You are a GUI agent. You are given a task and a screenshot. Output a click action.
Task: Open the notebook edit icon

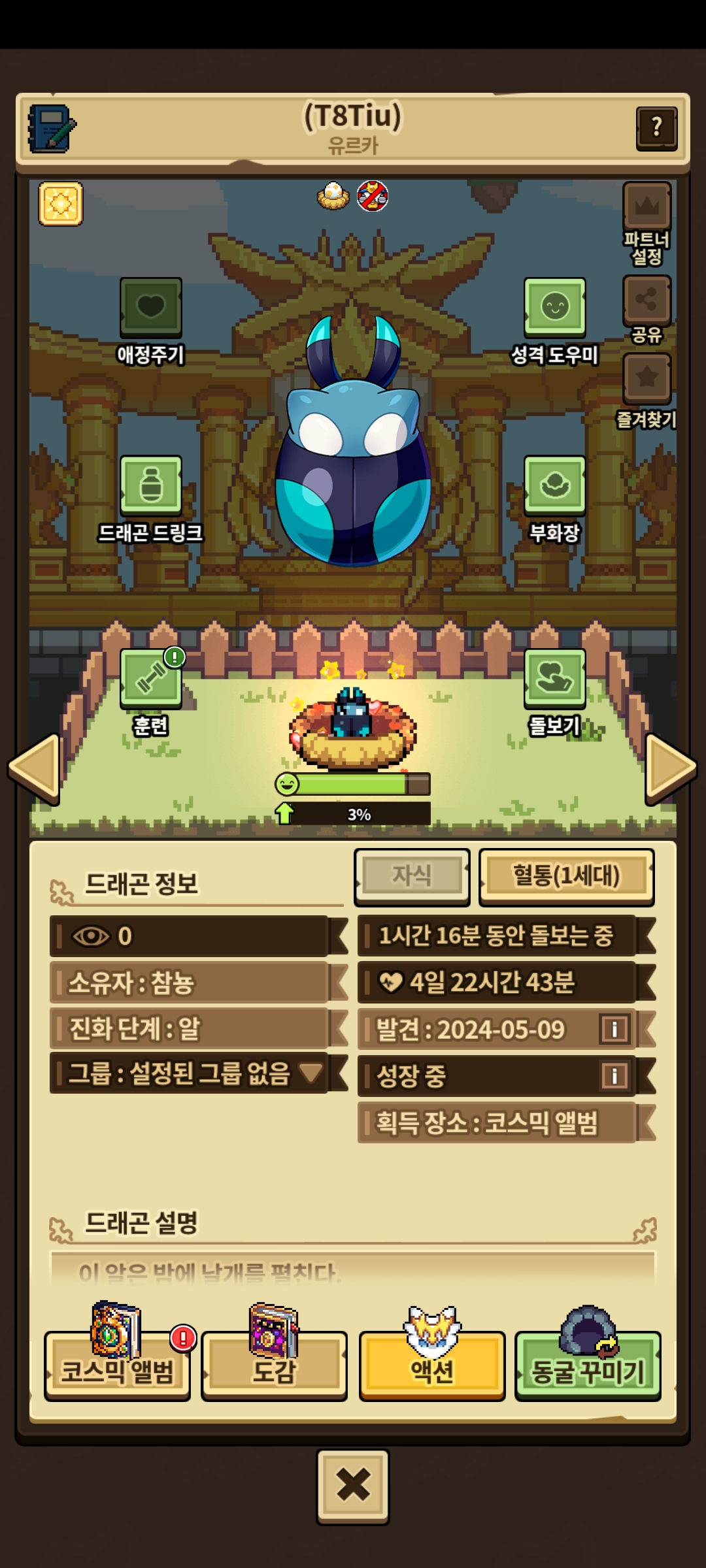click(x=52, y=129)
